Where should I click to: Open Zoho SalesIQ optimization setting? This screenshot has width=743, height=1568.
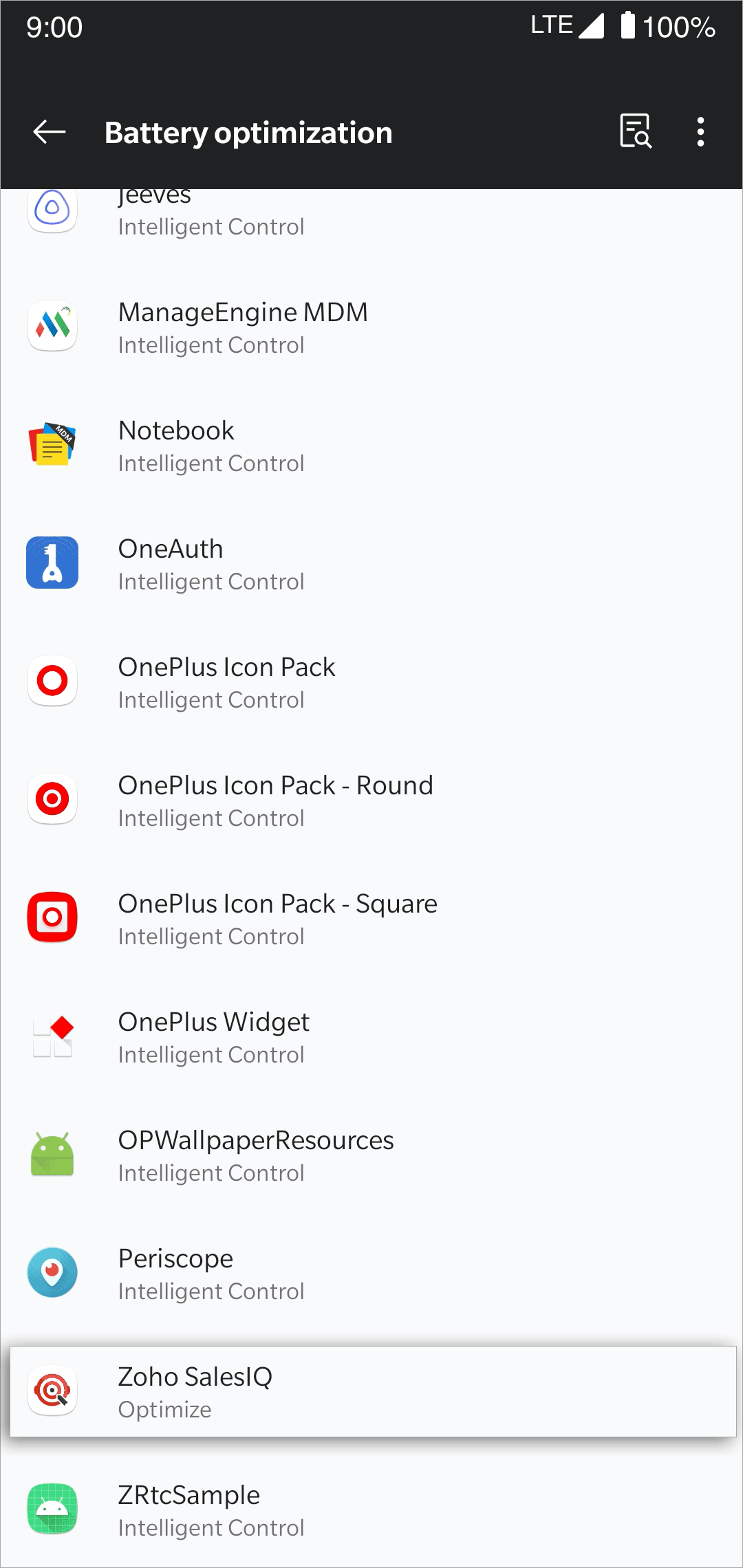click(373, 1392)
